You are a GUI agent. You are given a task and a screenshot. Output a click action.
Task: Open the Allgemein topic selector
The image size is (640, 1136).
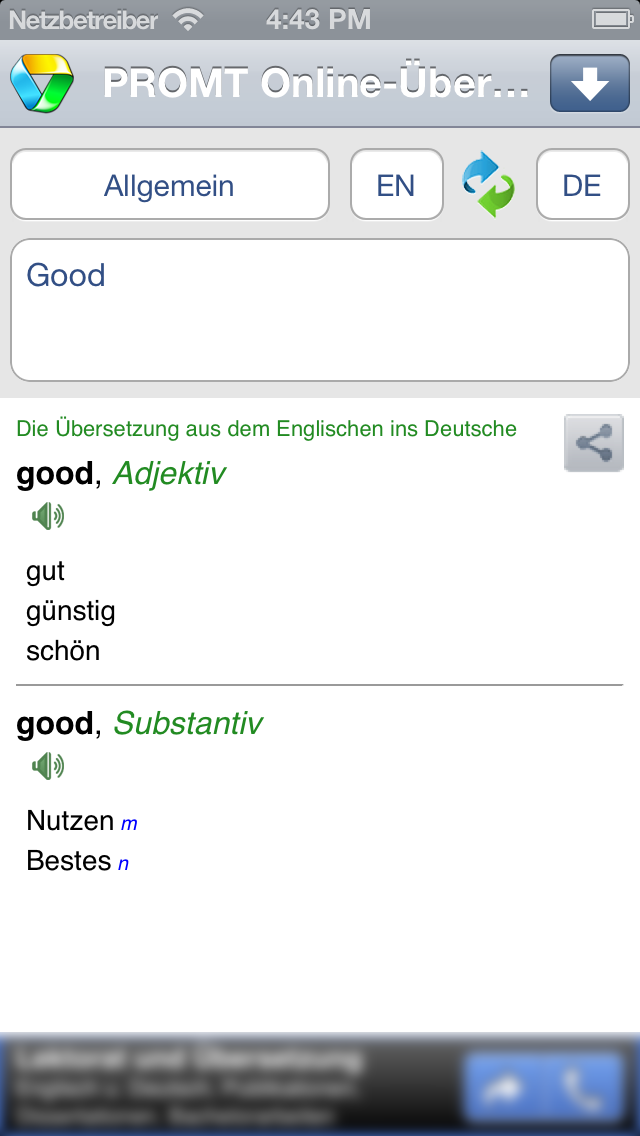pos(170,185)
